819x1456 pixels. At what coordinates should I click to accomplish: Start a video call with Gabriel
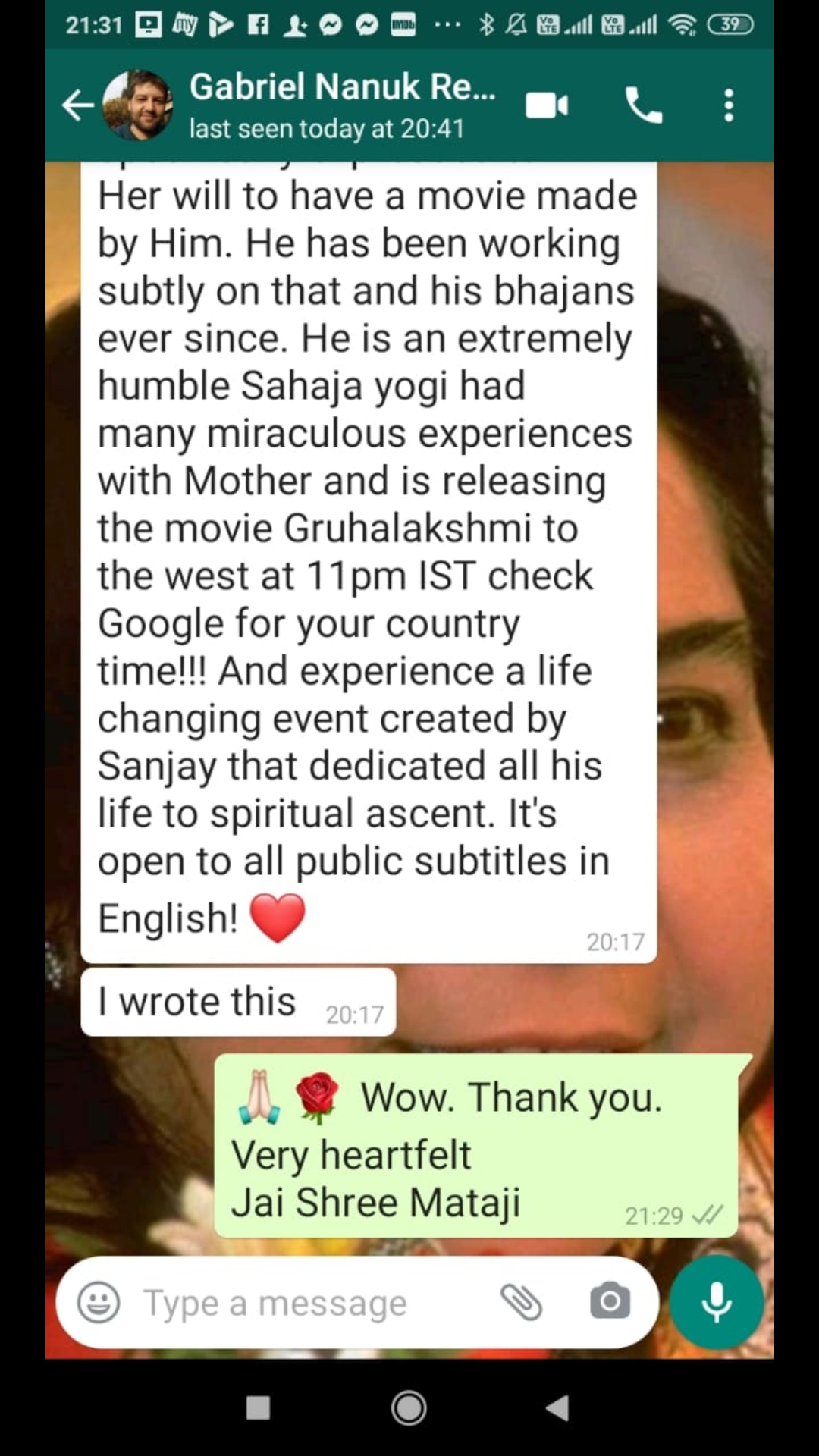click(547, 105)
